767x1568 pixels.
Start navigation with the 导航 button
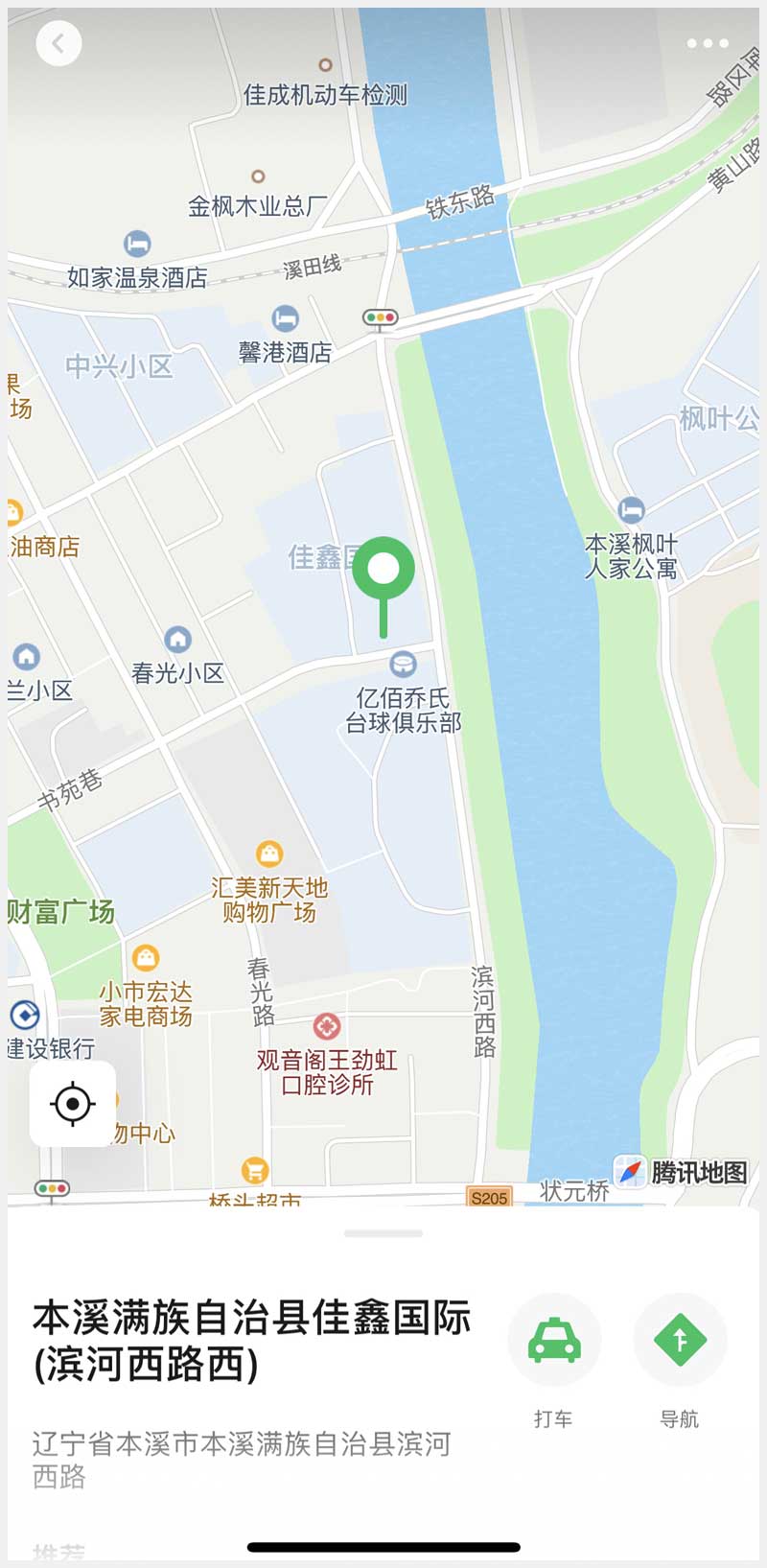680,1340
